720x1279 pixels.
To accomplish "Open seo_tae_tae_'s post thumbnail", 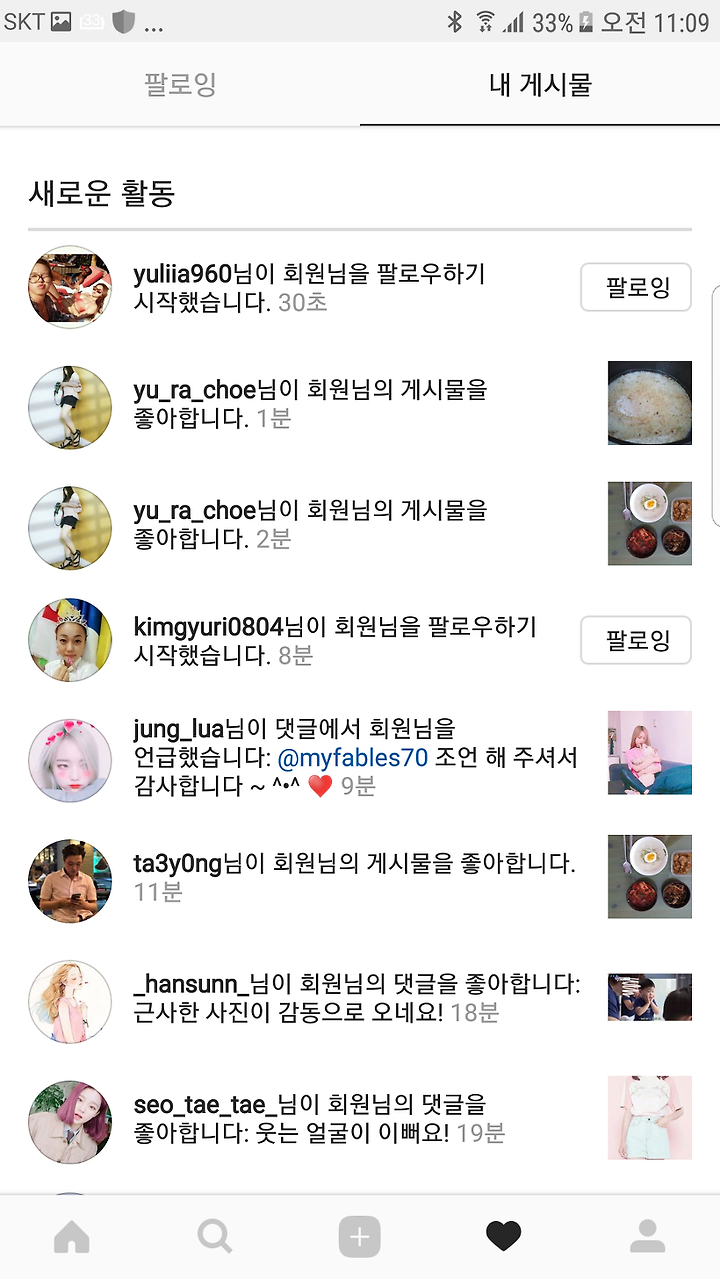I will [650, 1118].
